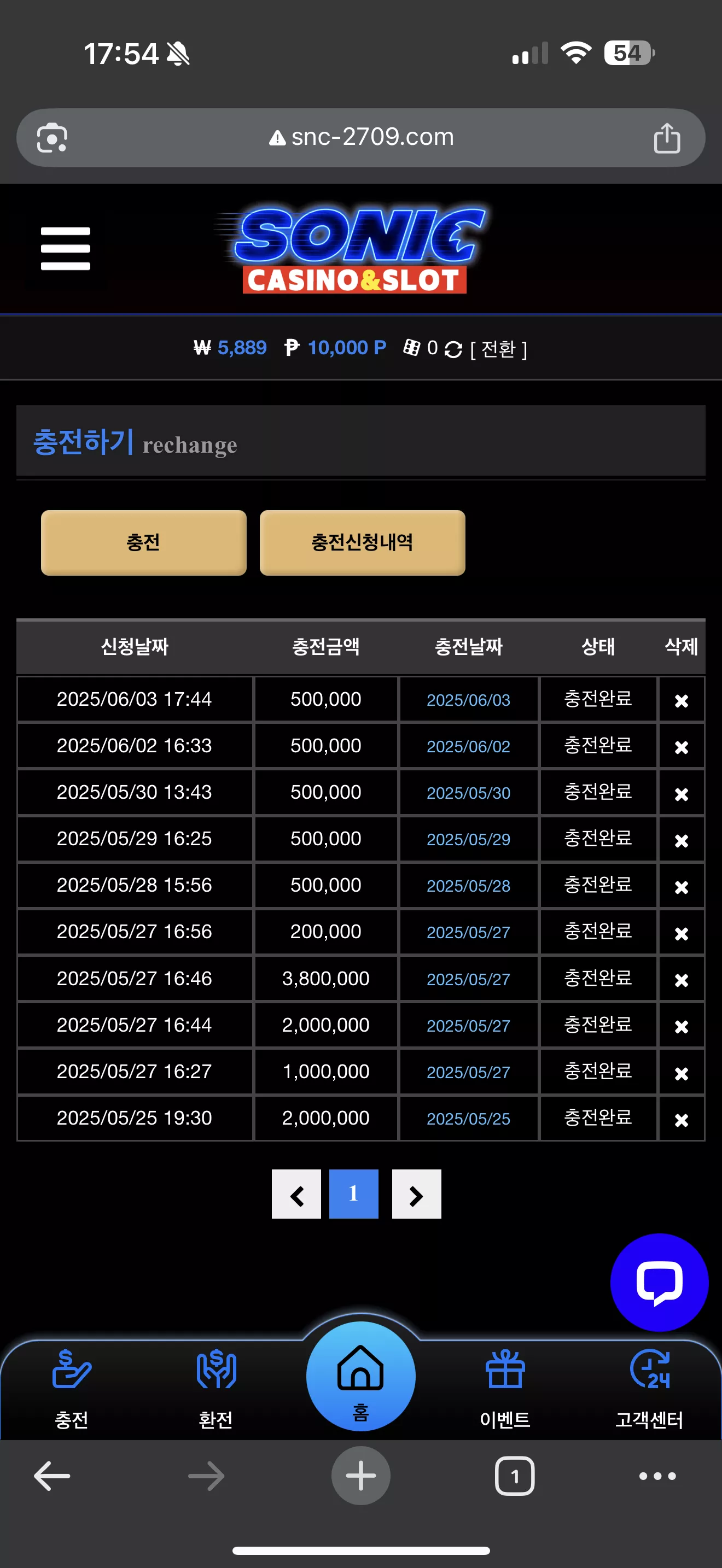Open the browser tabs switcher
This screenshot has height=1568, width=722.
[515, 1476]
